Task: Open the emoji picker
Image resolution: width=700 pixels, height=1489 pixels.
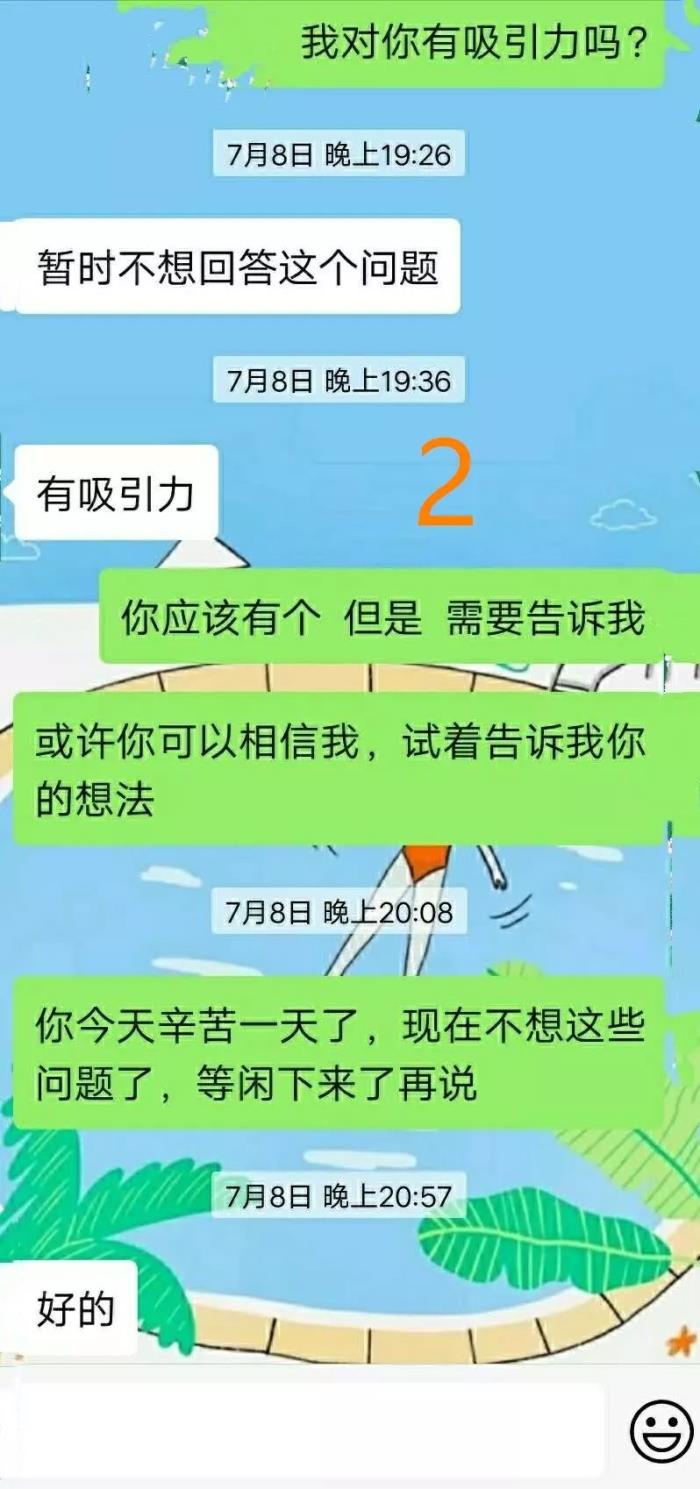Action: (x=661, y=1431)
